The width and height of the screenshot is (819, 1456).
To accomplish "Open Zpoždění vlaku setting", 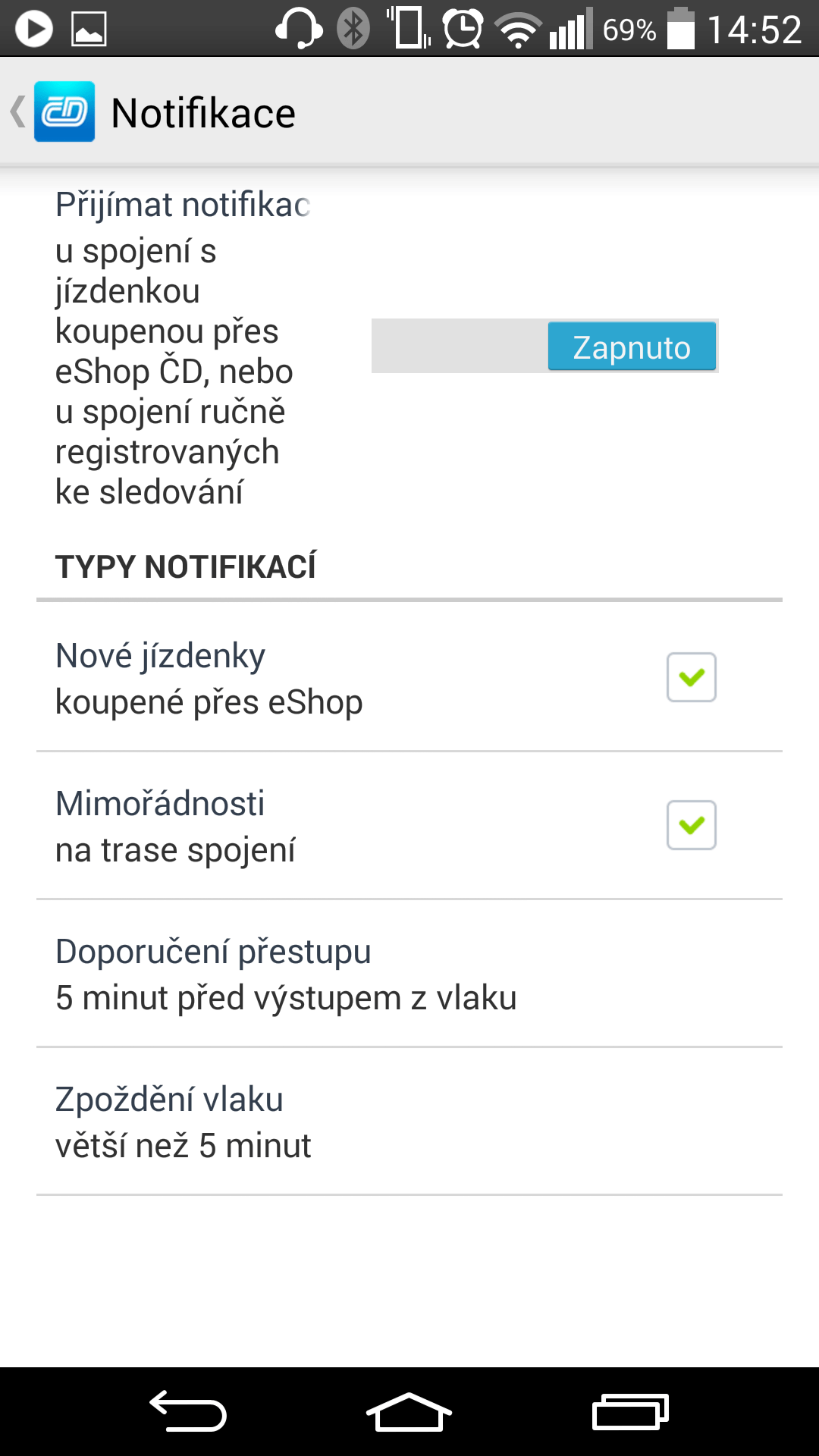I will 409,1122.
